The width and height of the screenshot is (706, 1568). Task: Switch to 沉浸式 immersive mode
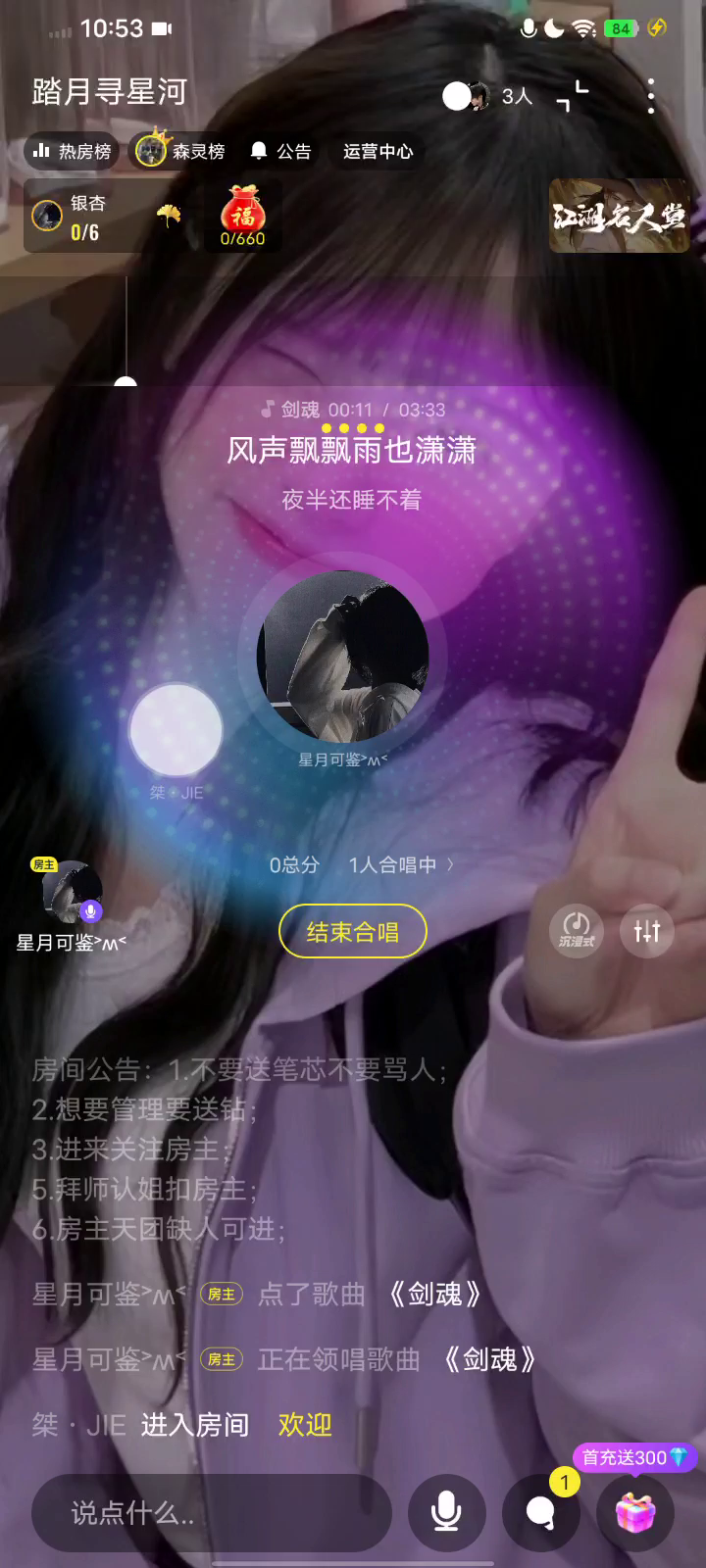576,930
